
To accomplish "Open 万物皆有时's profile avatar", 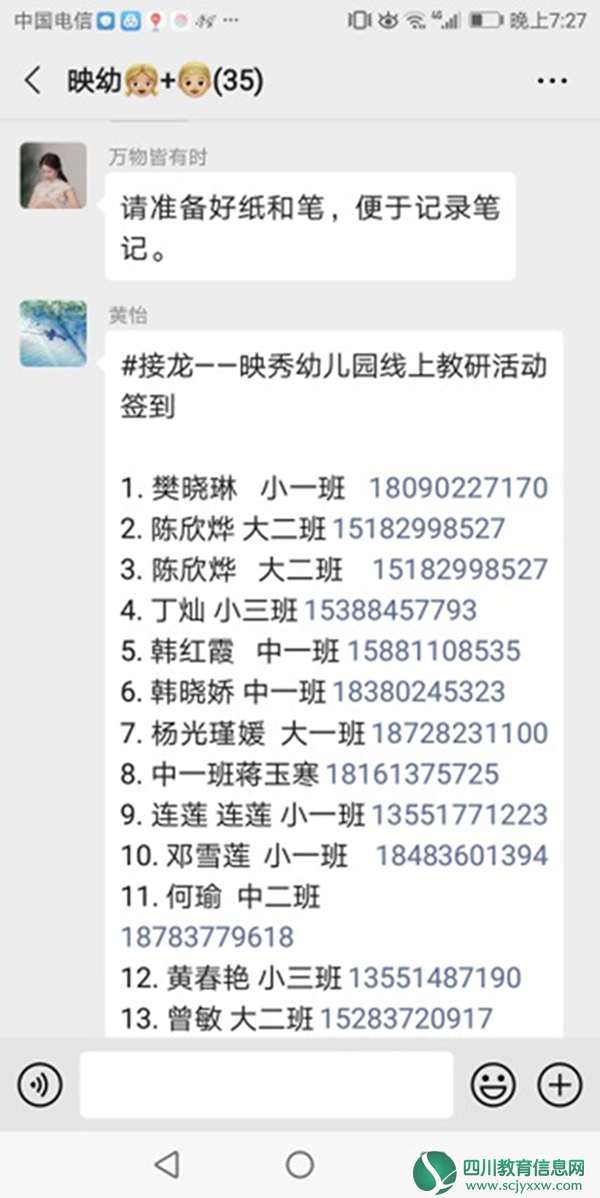I will coord(53,176).
